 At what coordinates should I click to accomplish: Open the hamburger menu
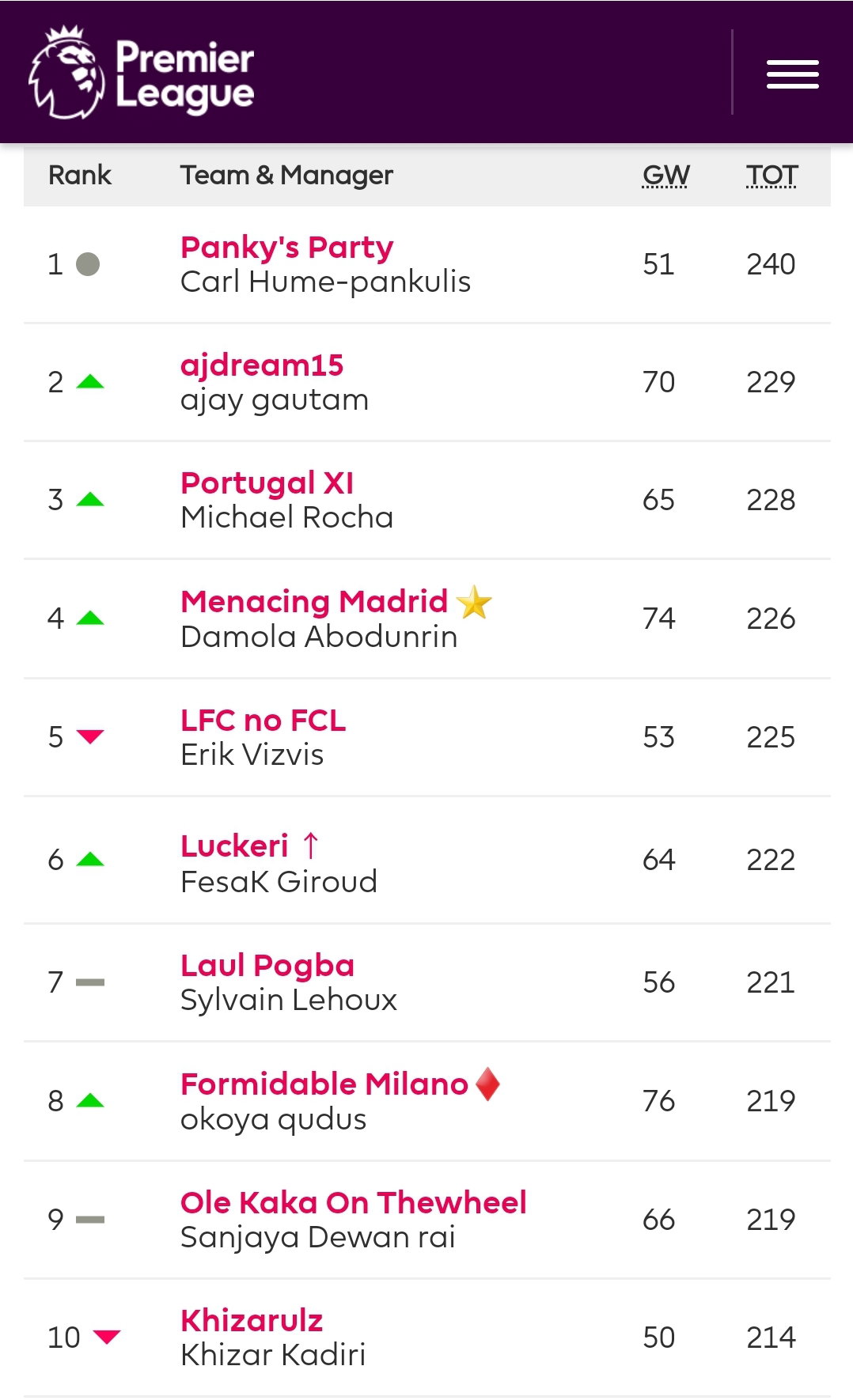[x=792, y=74]
